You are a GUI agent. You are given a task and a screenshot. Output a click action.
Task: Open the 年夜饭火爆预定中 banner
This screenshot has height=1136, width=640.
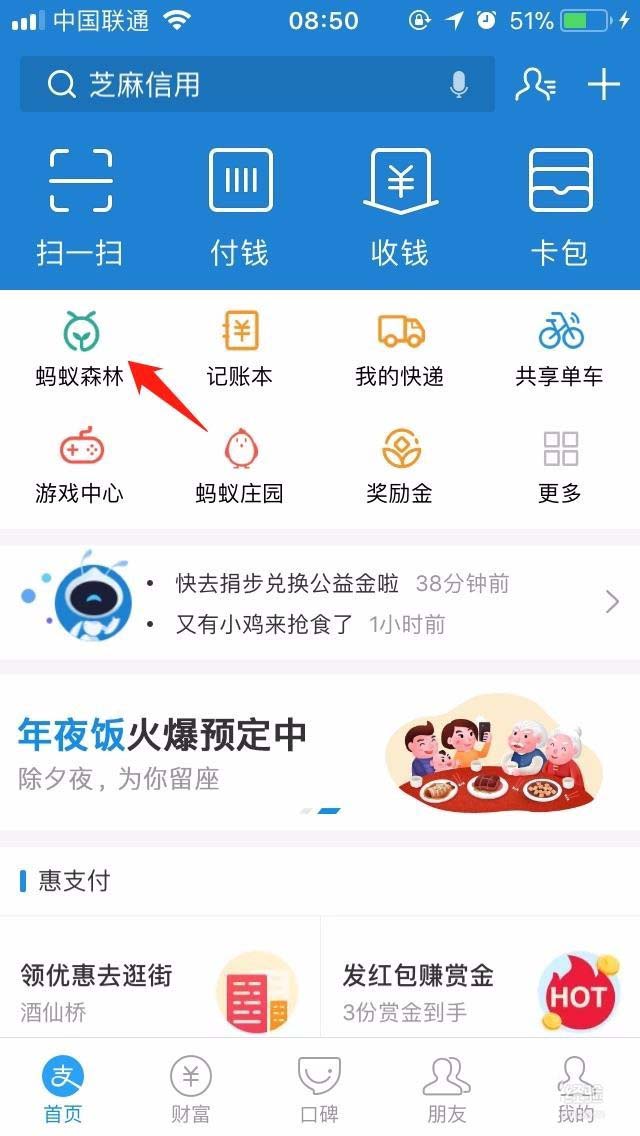click(x=320, y=750)
